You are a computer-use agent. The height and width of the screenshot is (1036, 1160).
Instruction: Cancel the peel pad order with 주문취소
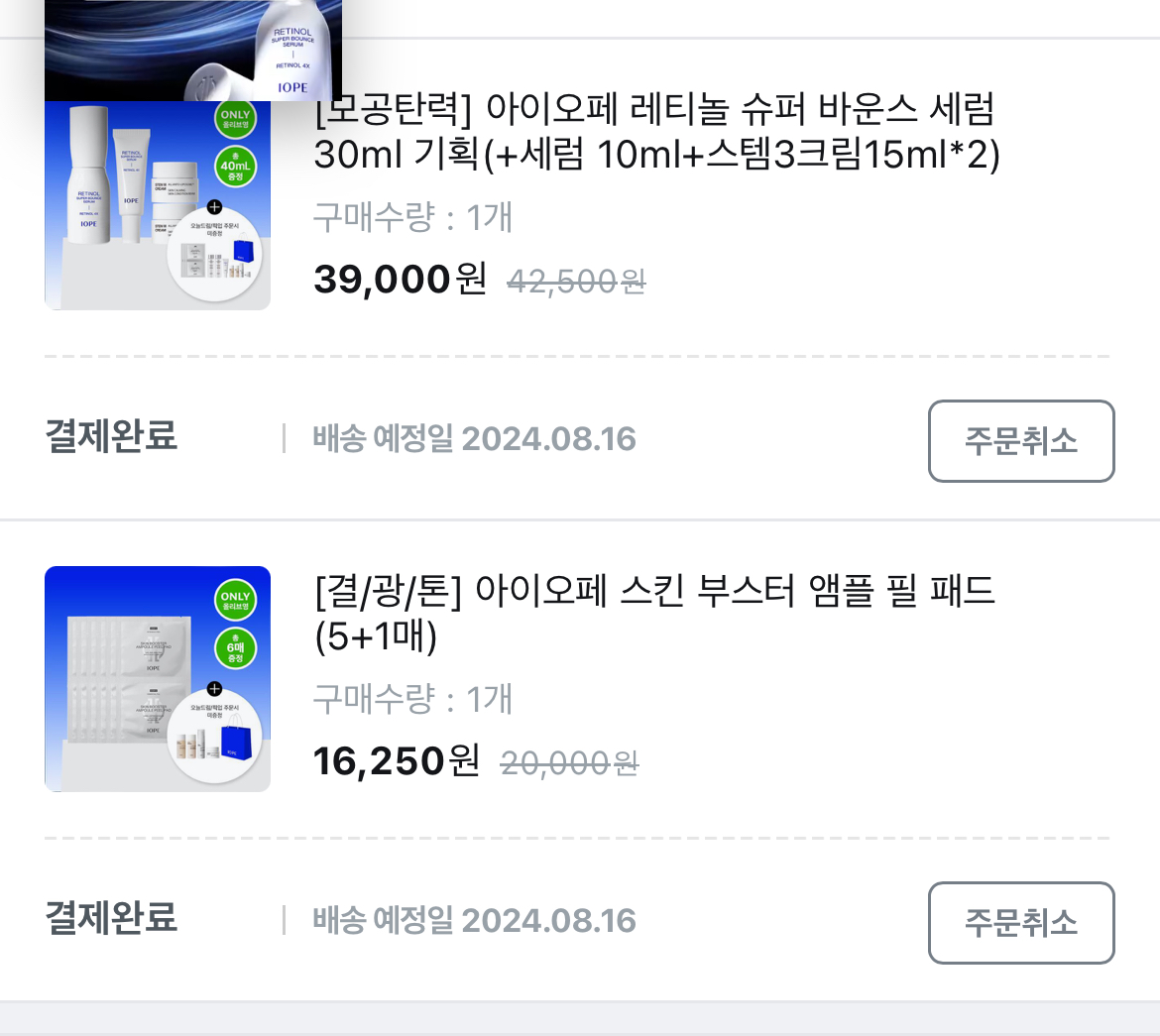(x=1020, y=923)
